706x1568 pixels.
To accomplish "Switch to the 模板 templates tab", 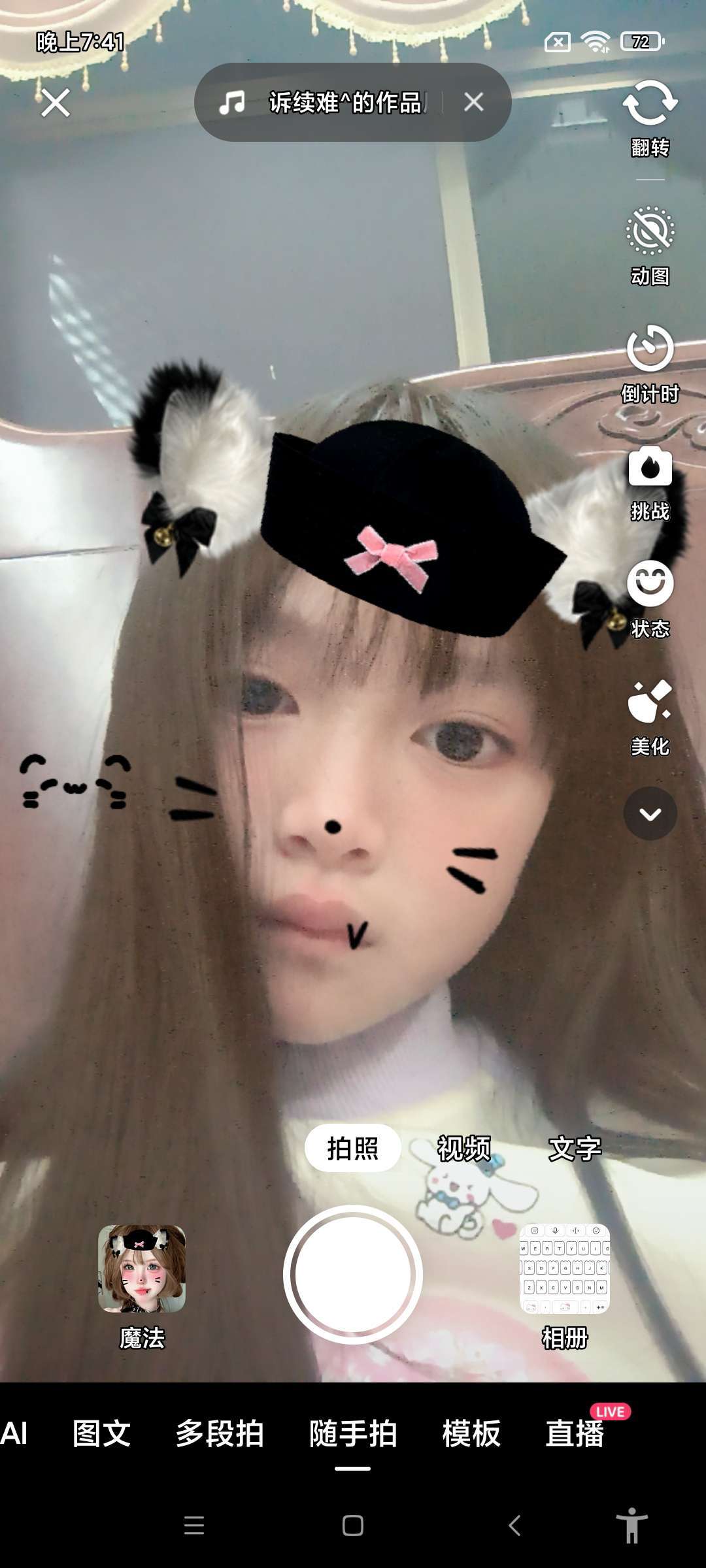I will click(471, 1433).
